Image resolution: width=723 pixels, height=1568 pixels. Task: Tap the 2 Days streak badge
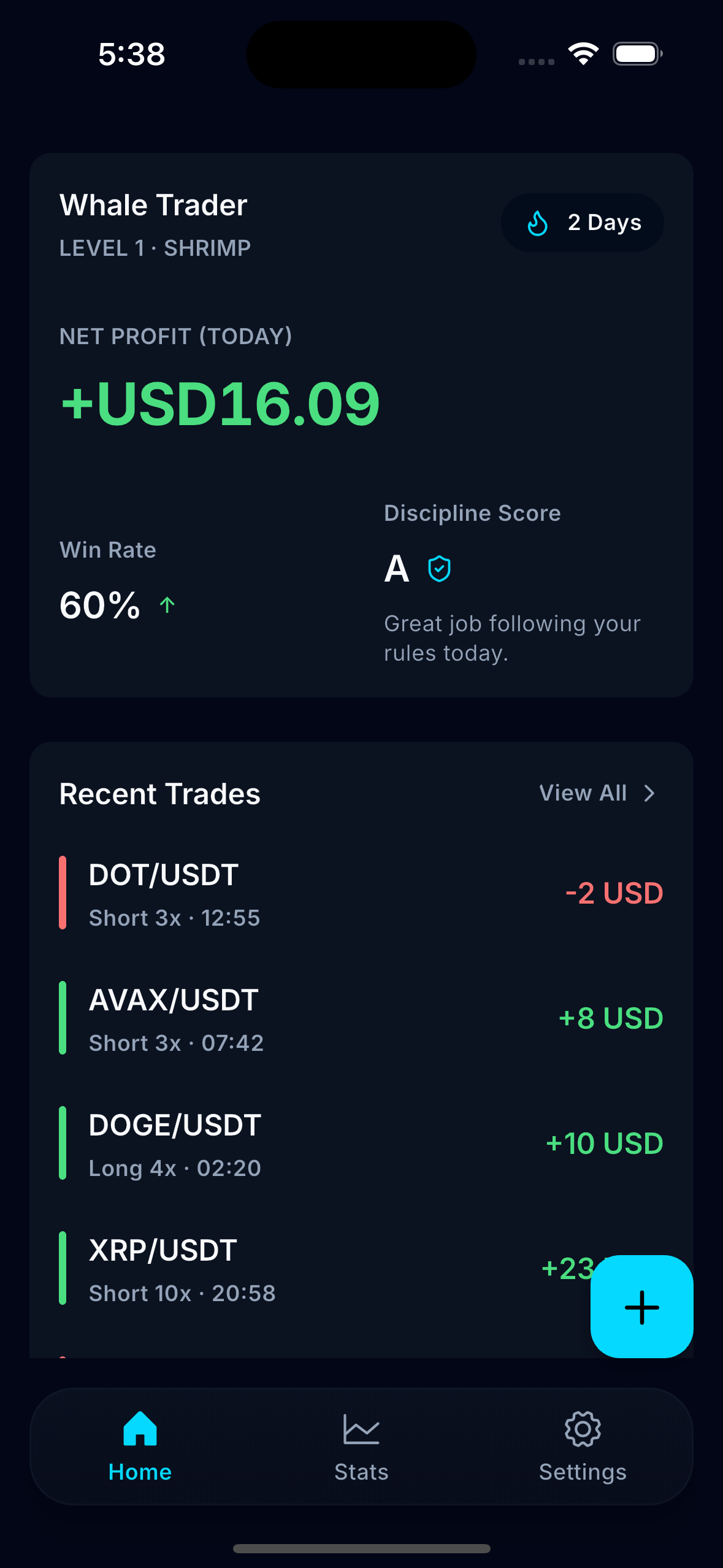click(x=581, y=223)
